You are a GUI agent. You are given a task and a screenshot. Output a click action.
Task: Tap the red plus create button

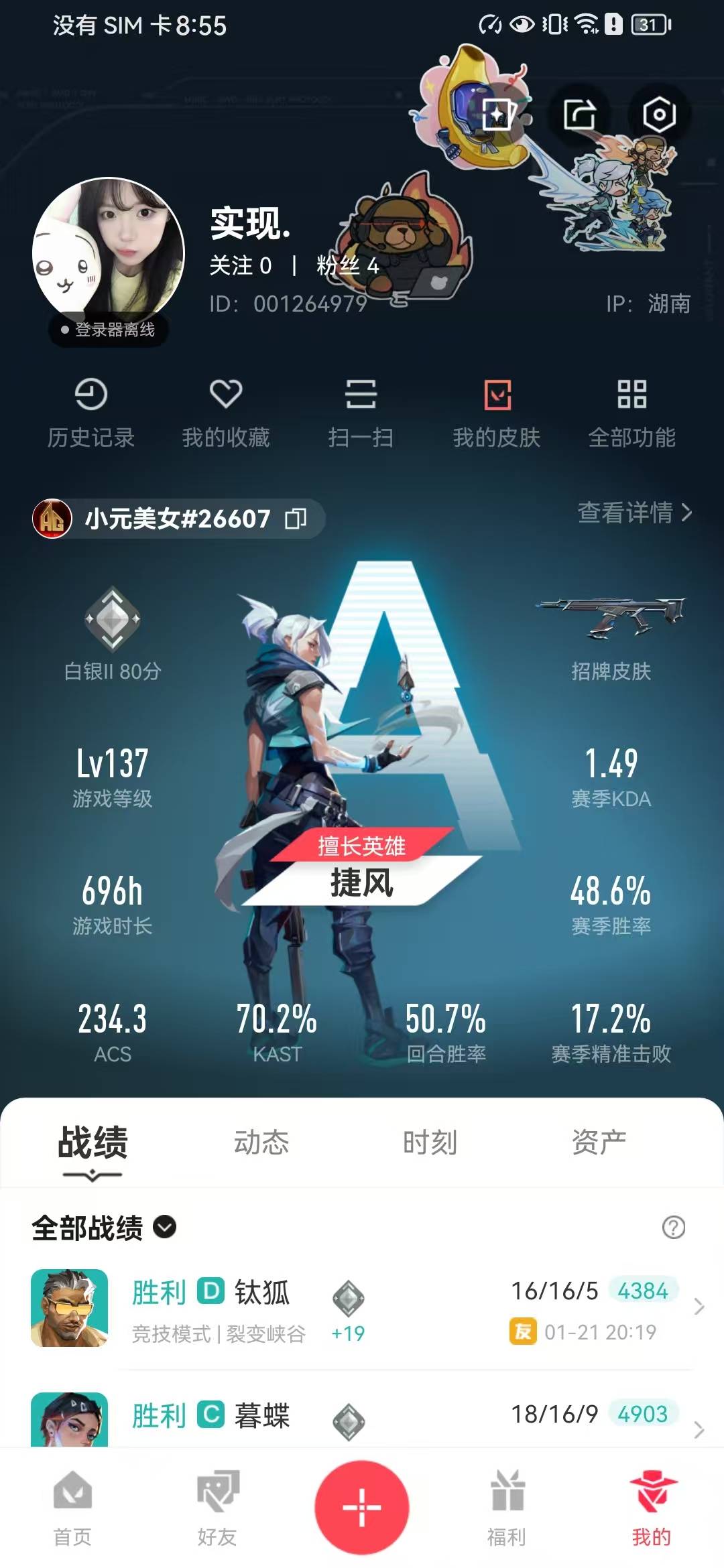coord(362,1508)
